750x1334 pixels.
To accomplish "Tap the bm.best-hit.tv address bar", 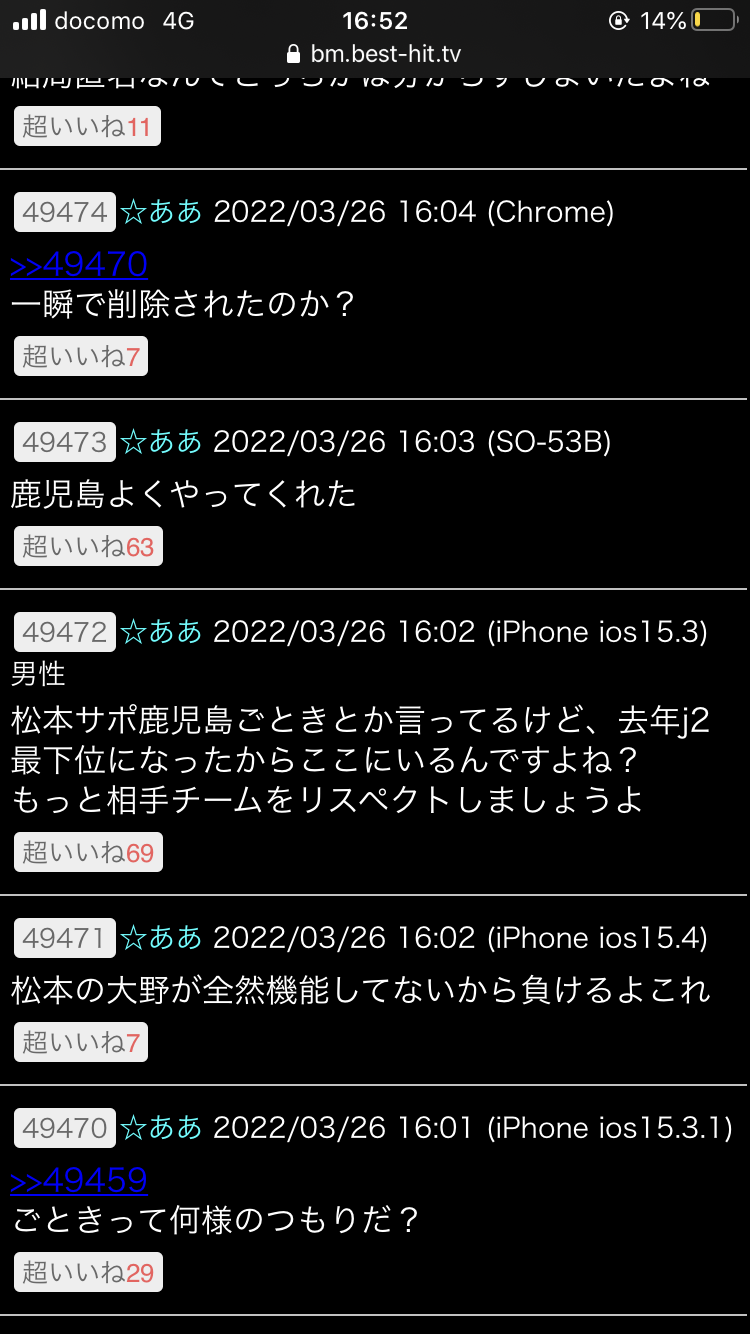I will 375,53.
